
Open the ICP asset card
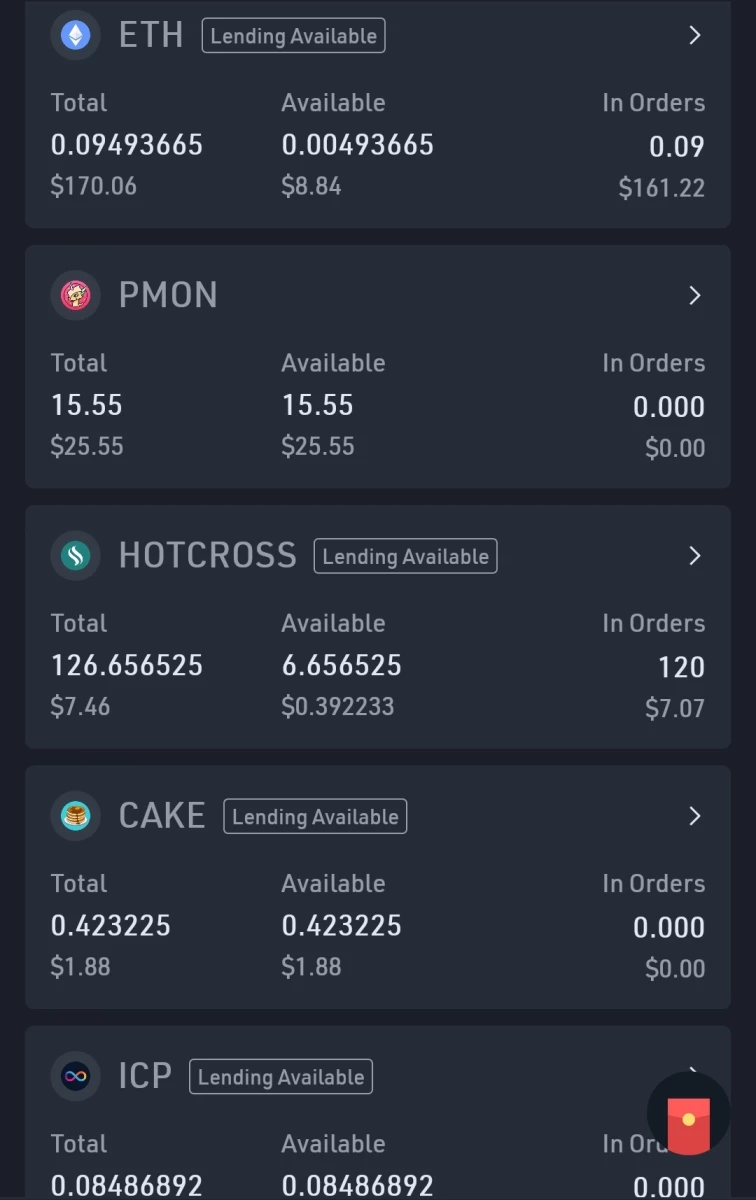coord(378,1113)
